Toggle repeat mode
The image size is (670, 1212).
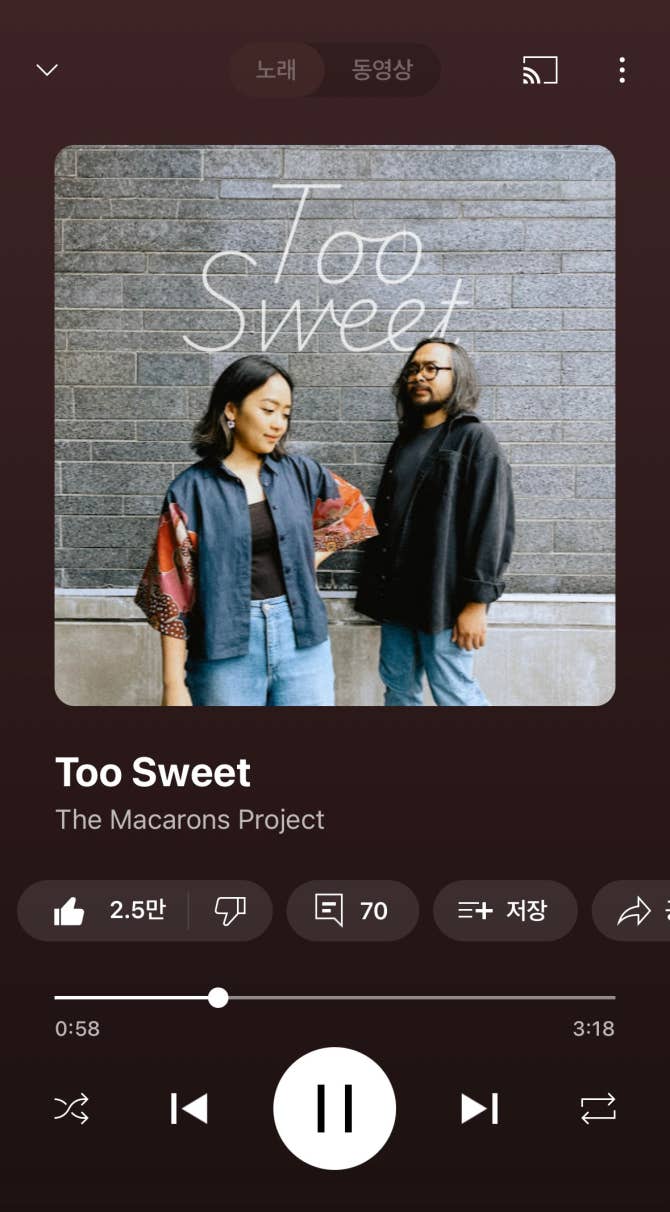(598, 1108)
